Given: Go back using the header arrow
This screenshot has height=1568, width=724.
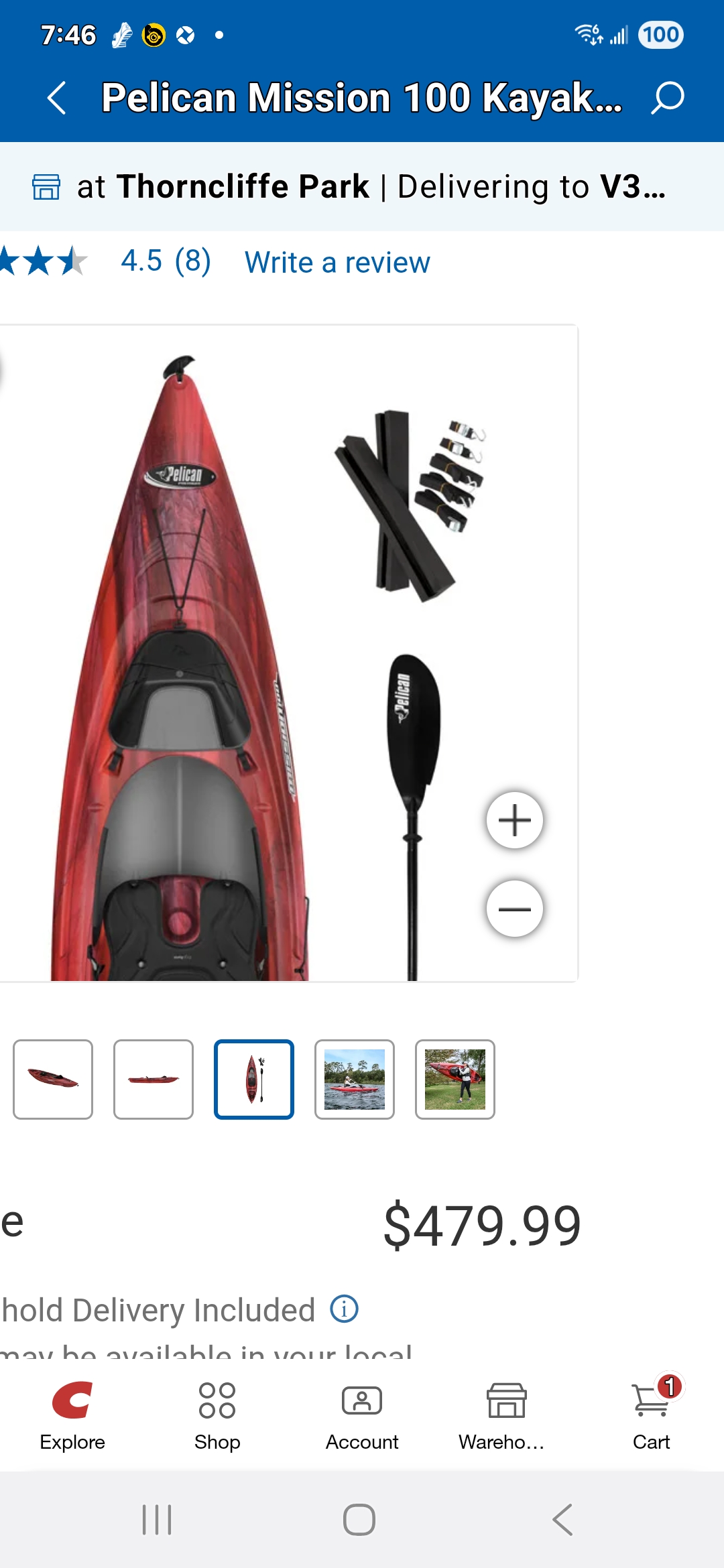Looking at the screenshot, I should pyautogui.click(x=57, y=98).
